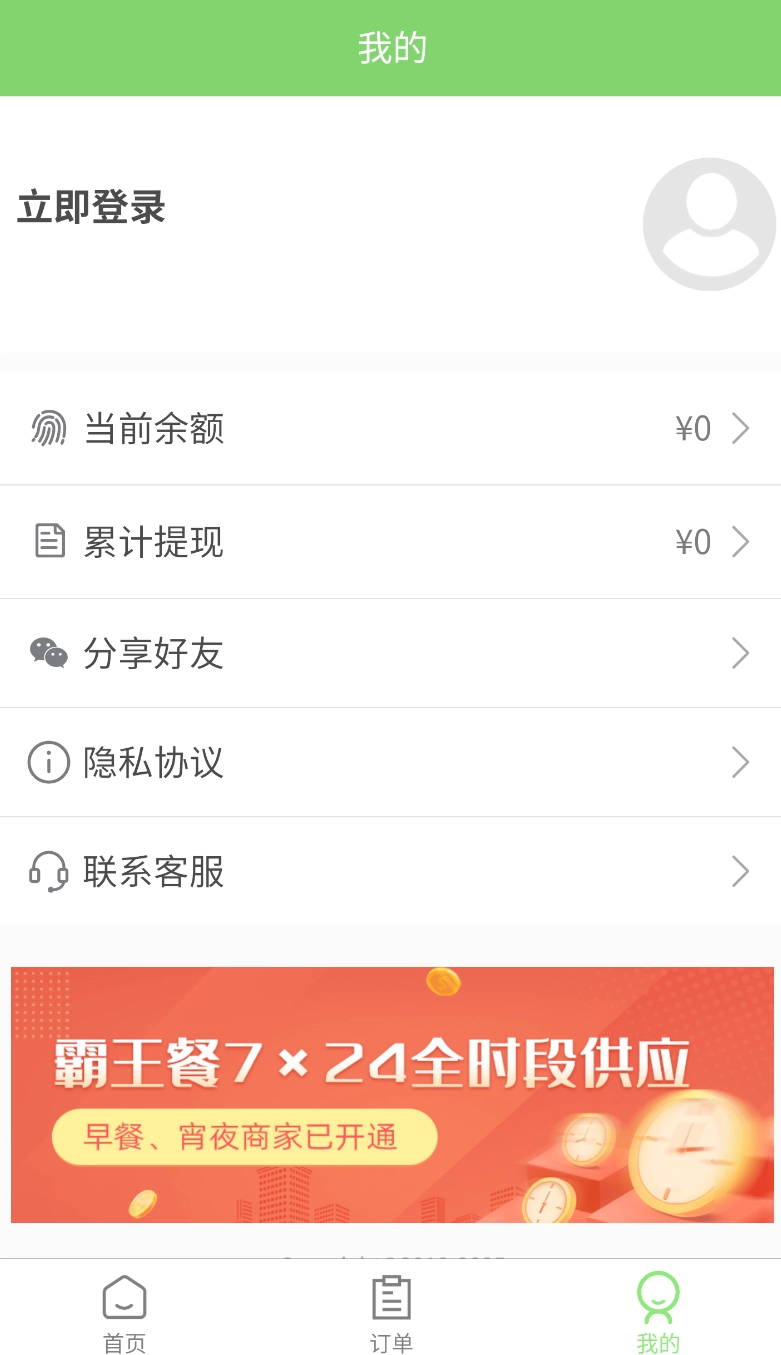Expand the 当前余额 row chevron
The width and height of the screenshot is (781, 1355).
740,427
